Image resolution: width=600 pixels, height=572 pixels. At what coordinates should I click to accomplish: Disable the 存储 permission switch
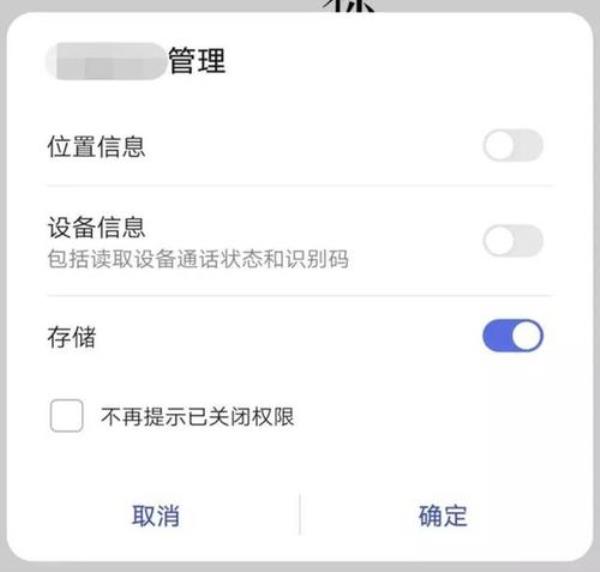click(x=513, y=337)
